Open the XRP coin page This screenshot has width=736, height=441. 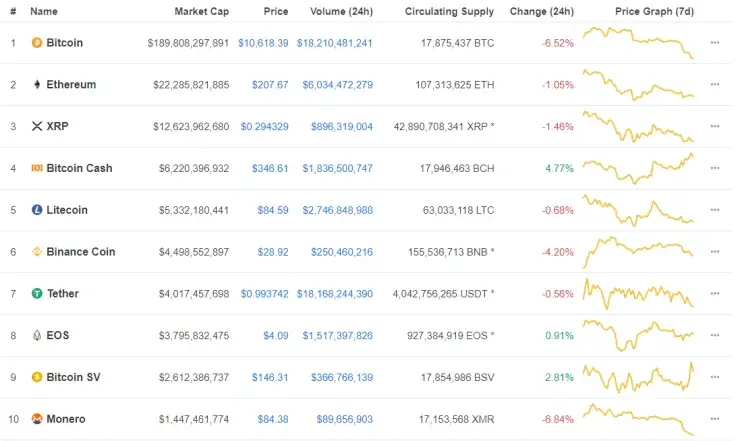[57, 127]
